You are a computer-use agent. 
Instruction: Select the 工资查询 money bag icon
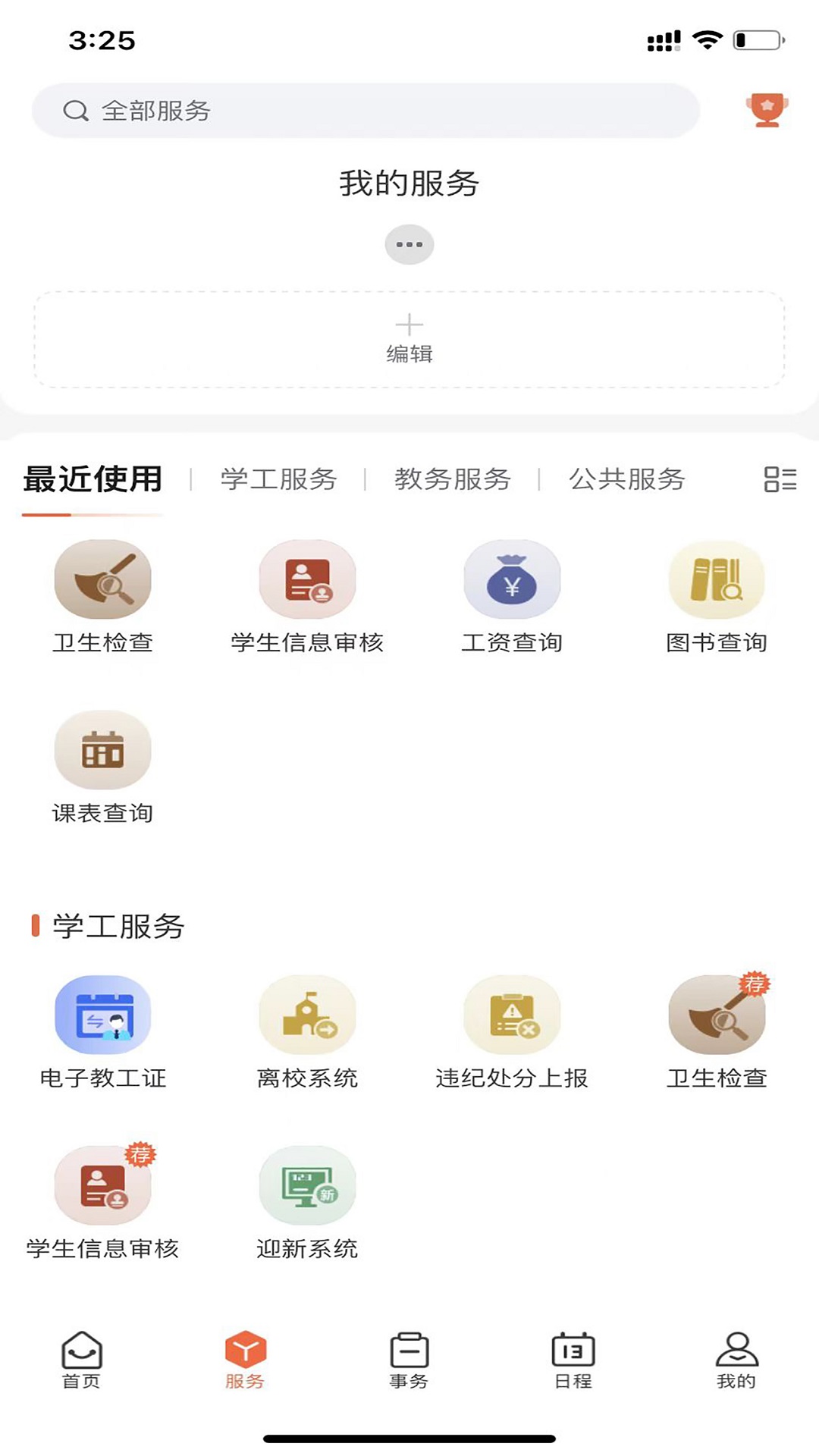[x=512, y=579]
